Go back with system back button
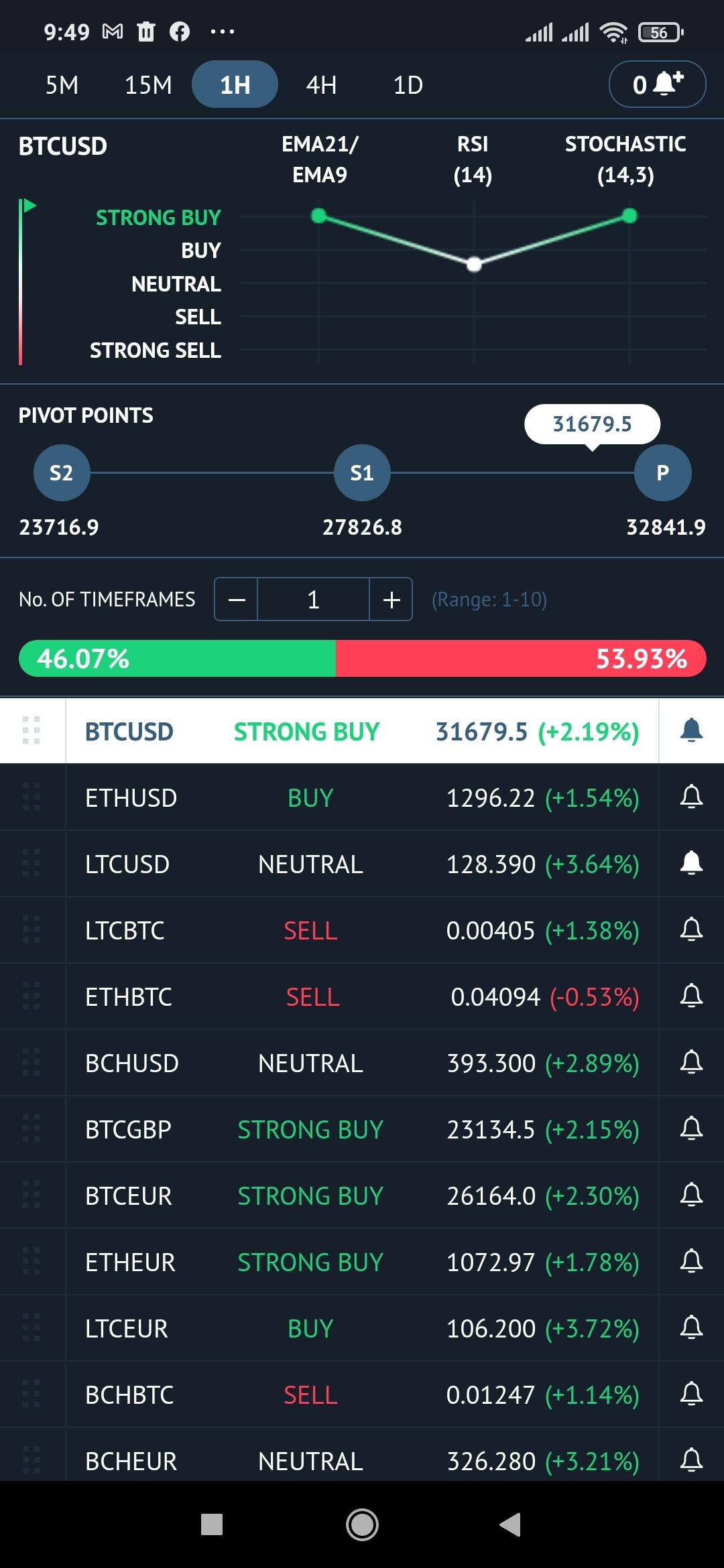This screenshot has width=724, height=1568. (x=511, y=1524)
